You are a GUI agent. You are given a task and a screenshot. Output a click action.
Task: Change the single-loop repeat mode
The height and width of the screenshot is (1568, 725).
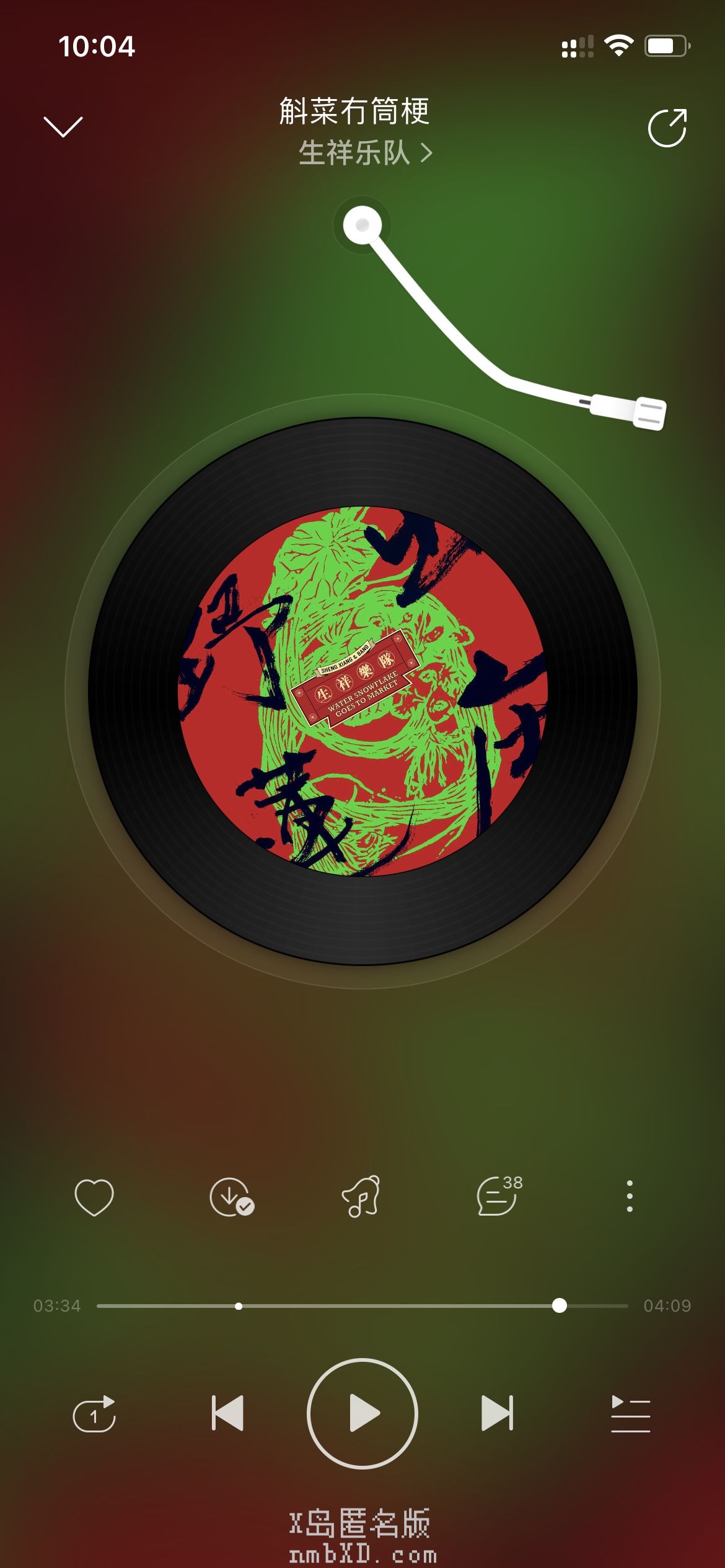coord(94,1413)
